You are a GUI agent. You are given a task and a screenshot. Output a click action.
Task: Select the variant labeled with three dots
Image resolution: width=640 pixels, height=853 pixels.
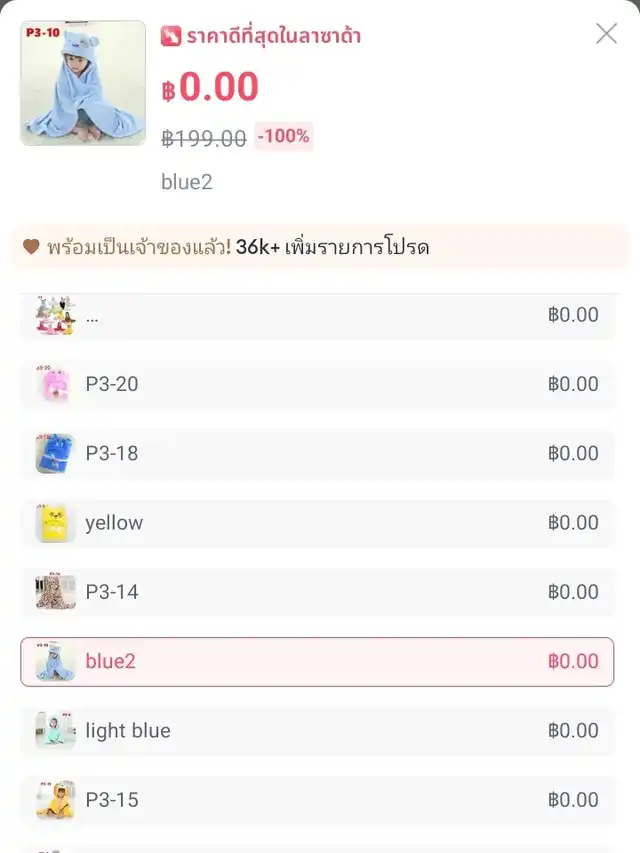[317, 317]
